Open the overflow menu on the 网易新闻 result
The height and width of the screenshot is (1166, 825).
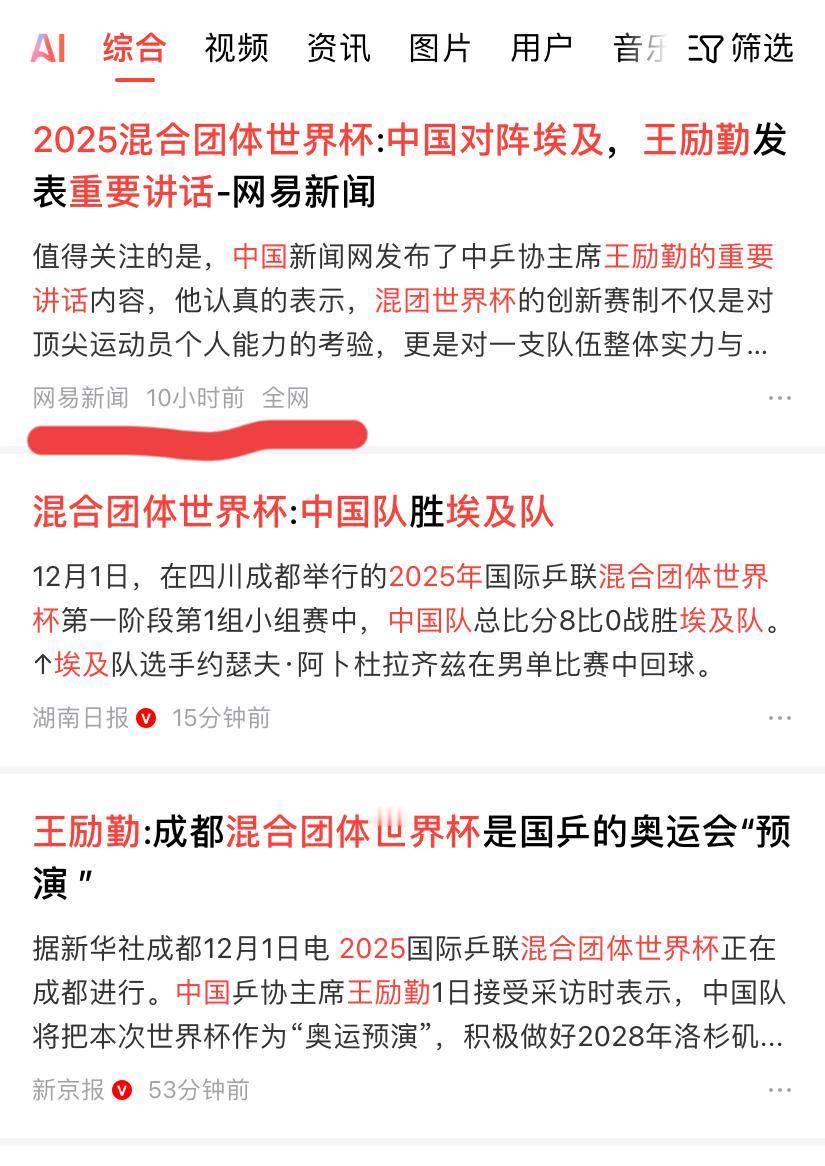[779, 397]
